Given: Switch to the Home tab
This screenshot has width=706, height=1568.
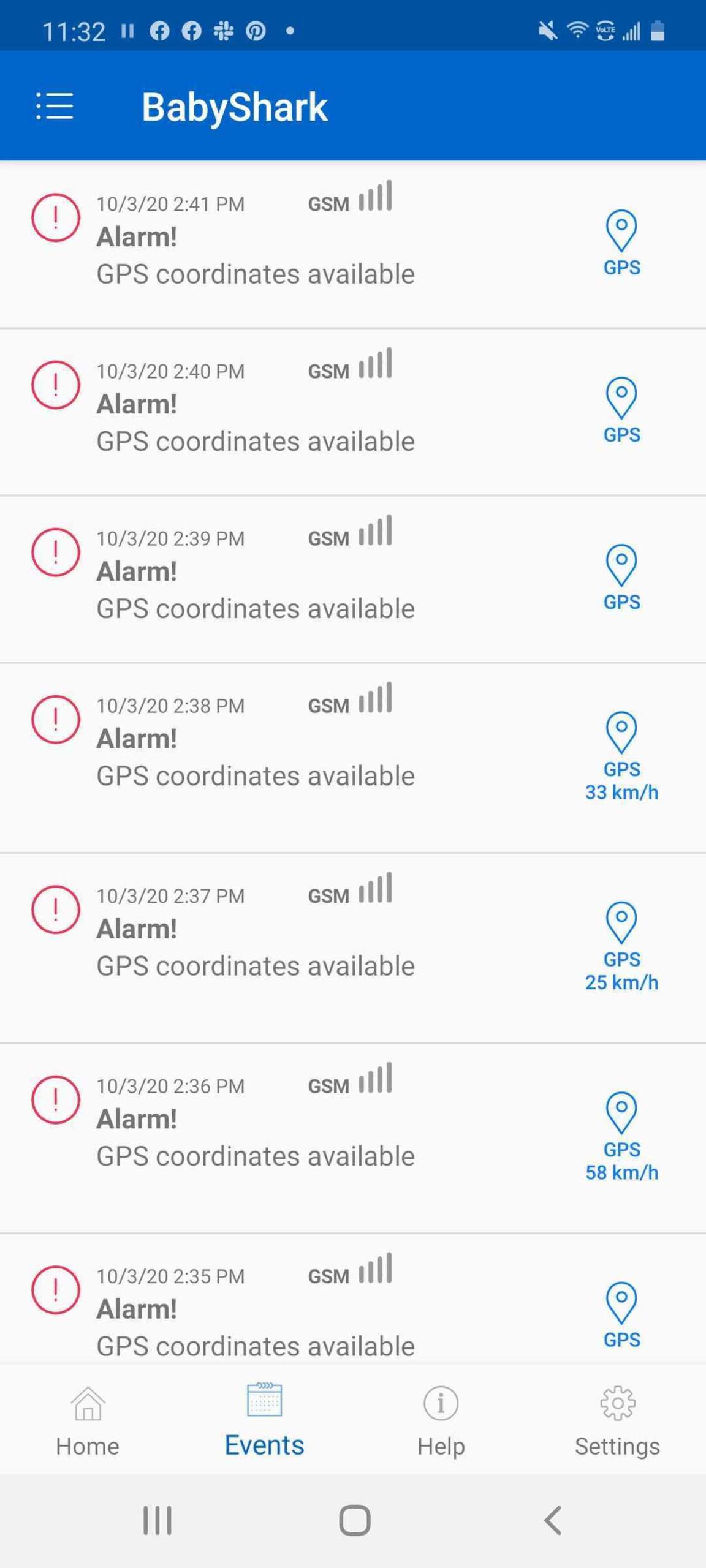Looking at the screenshot, I should 88,1420.
